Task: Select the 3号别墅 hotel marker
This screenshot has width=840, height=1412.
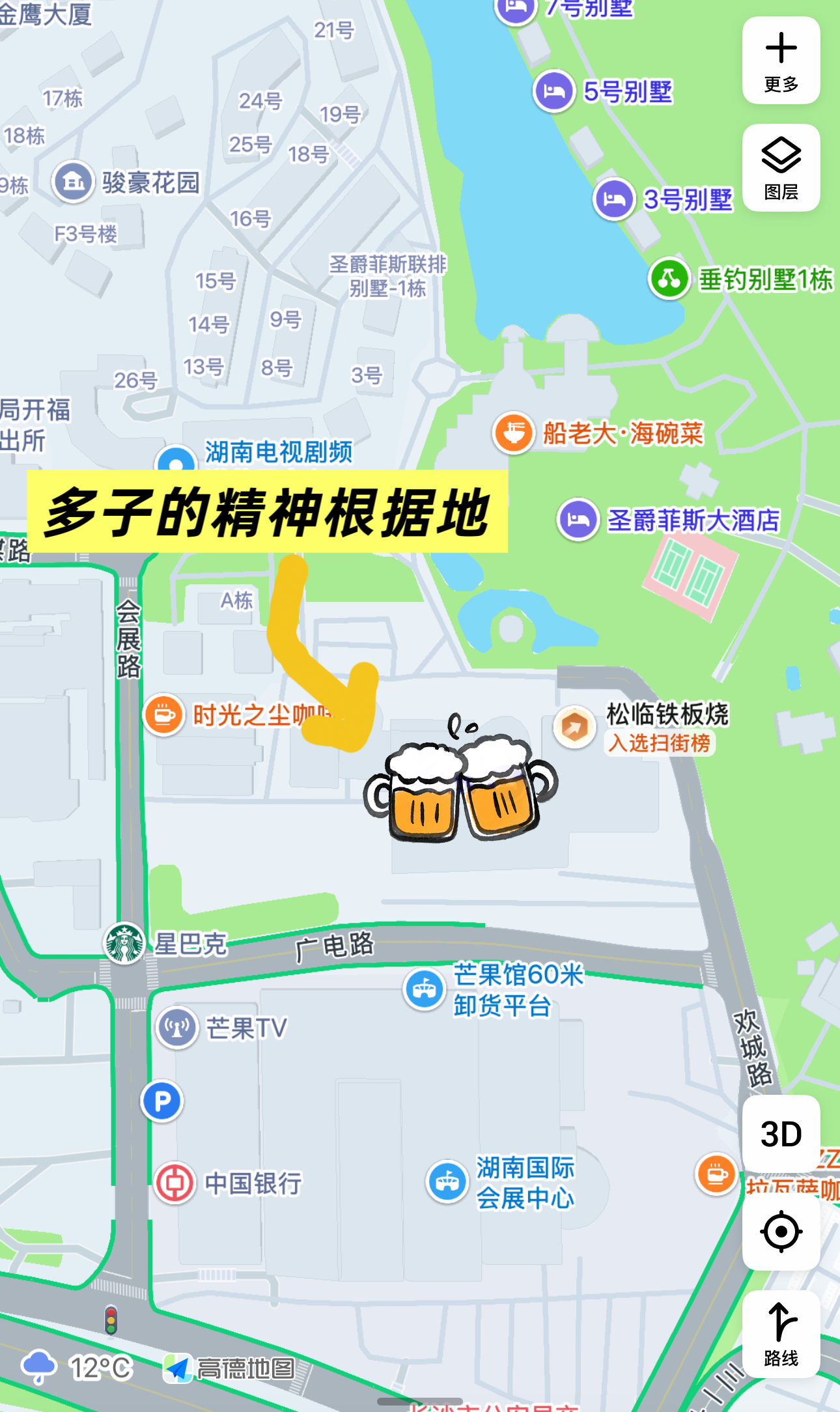Action: [614, 199]
